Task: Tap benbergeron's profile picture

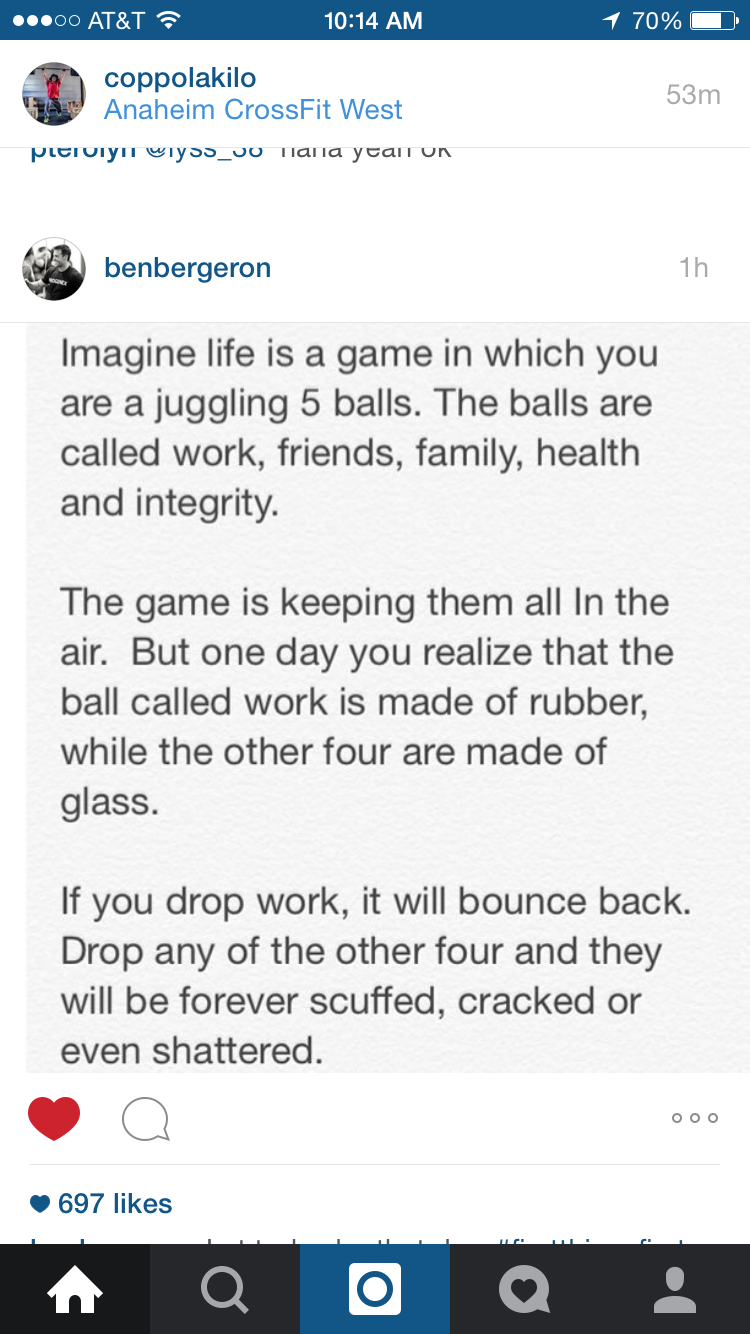Action: pos(53,268)
